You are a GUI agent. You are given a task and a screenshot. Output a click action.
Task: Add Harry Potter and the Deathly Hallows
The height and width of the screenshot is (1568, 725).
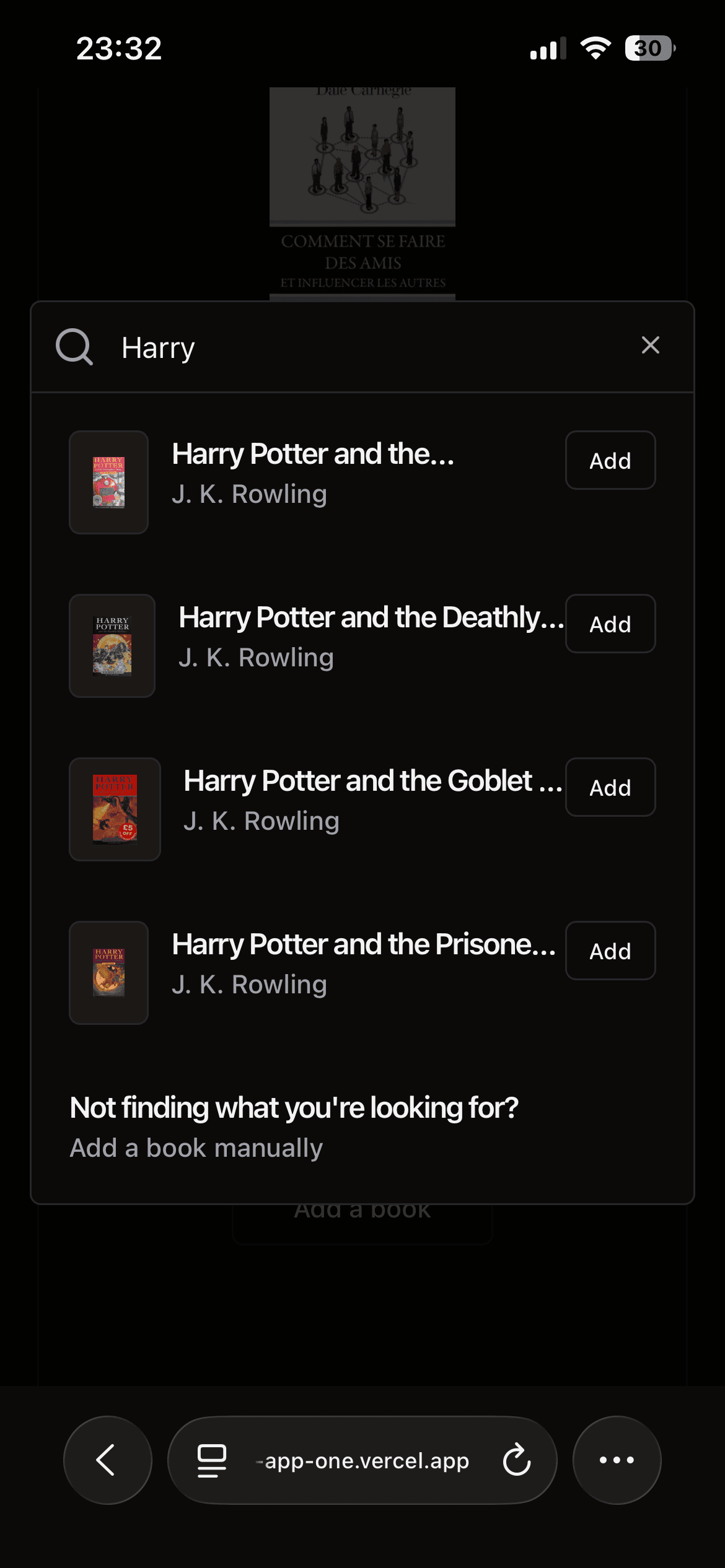tap(610, 624)
